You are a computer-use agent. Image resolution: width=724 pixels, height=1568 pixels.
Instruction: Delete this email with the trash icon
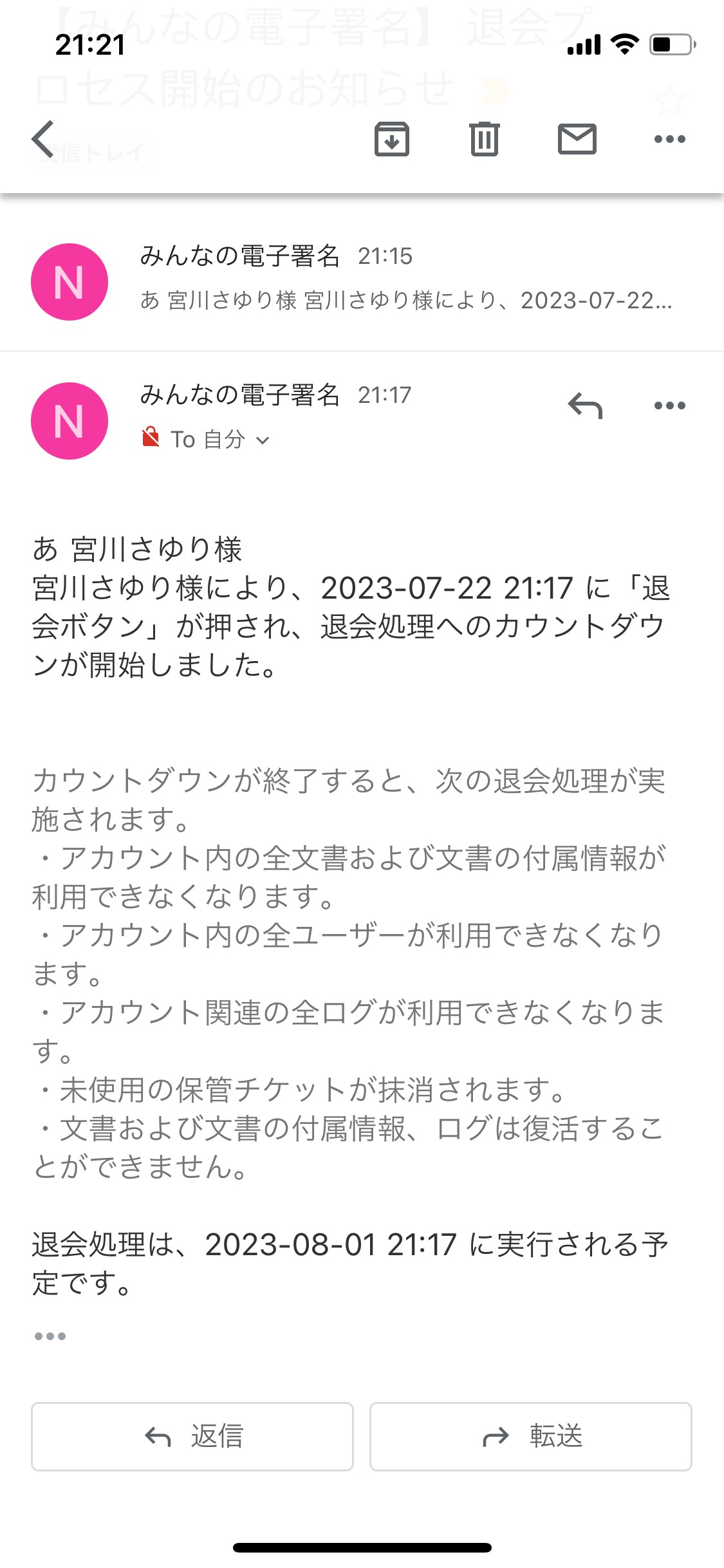pos(485,139)
